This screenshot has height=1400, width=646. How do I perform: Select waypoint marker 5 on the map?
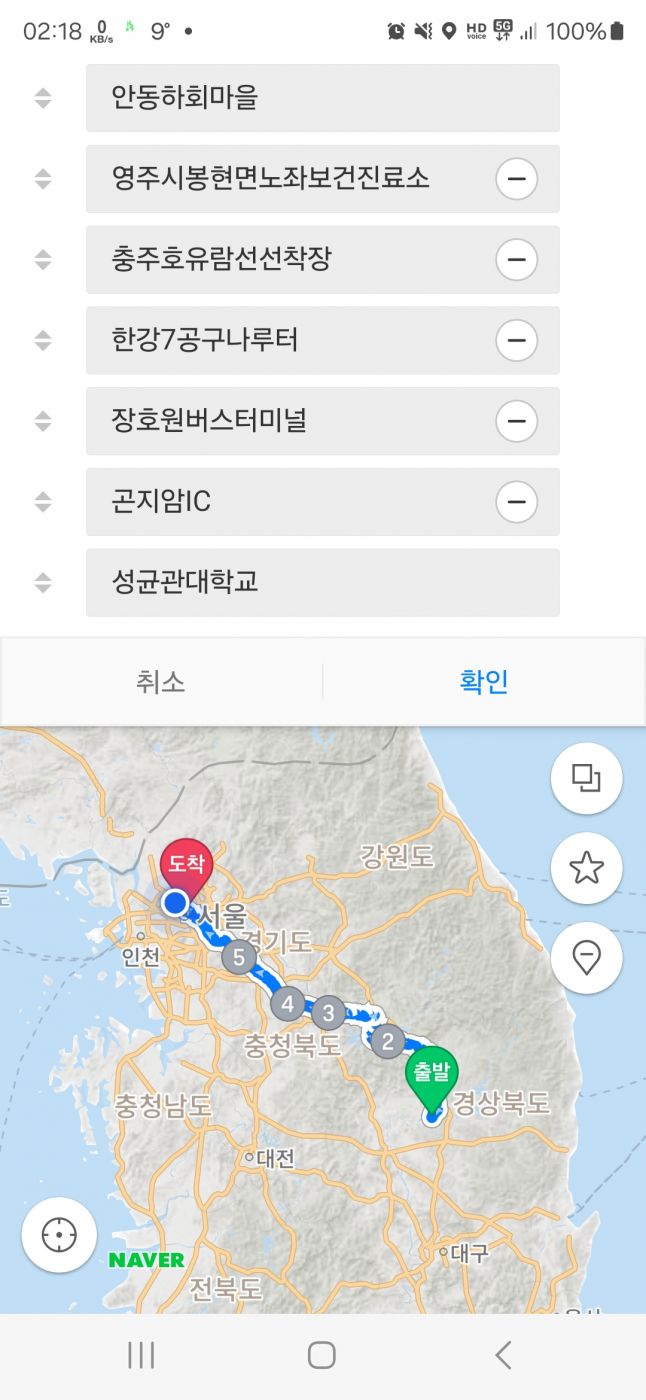[x=238, y=958]
